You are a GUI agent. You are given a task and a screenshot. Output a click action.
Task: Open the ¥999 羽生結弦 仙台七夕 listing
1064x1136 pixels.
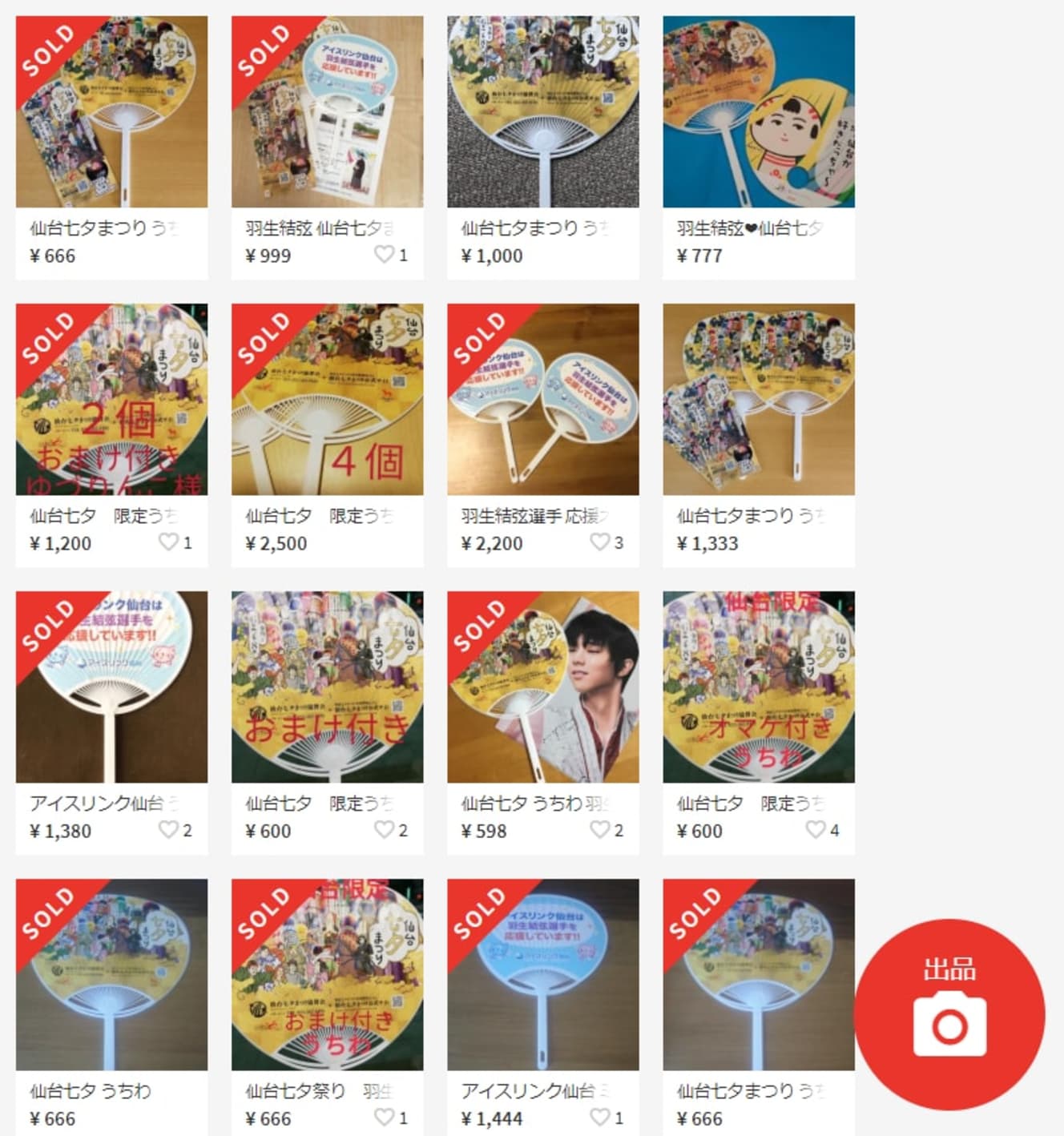[327, 112]
